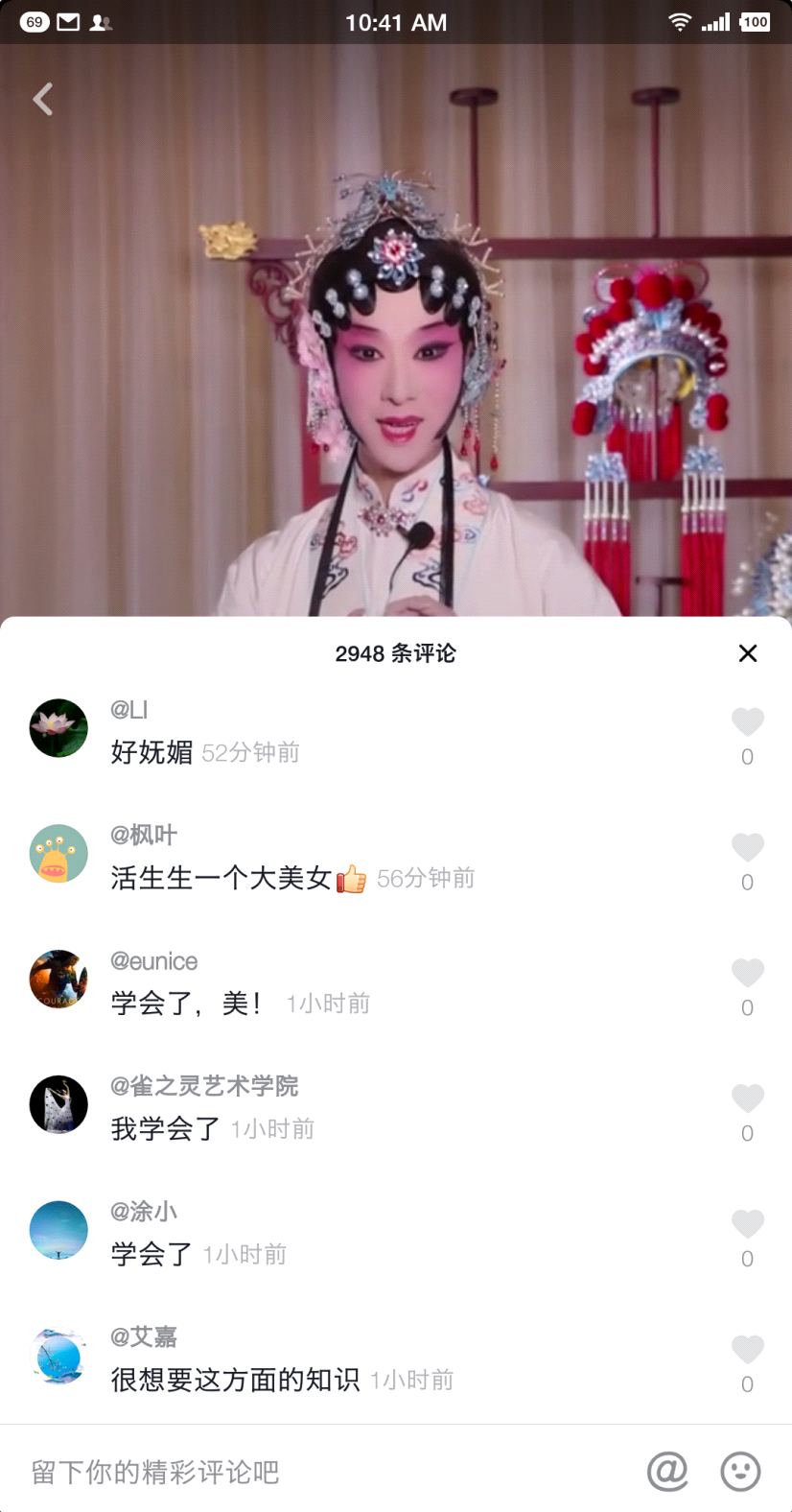The height and width of the screenshot is (1512, 792).
Task: Open 枫叶's profile avatar
Action: pos(58,854)
